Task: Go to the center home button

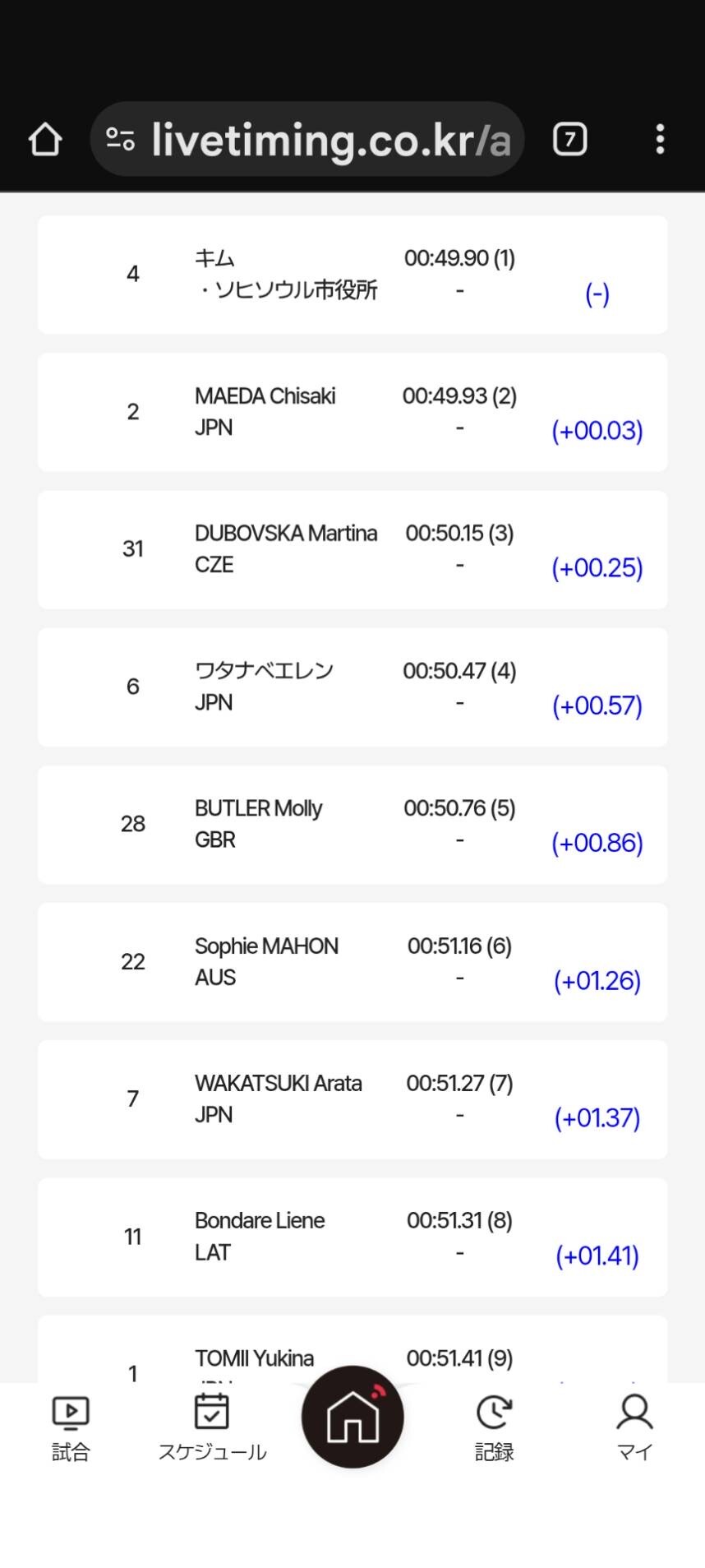Action: (x=352, y=1416)
